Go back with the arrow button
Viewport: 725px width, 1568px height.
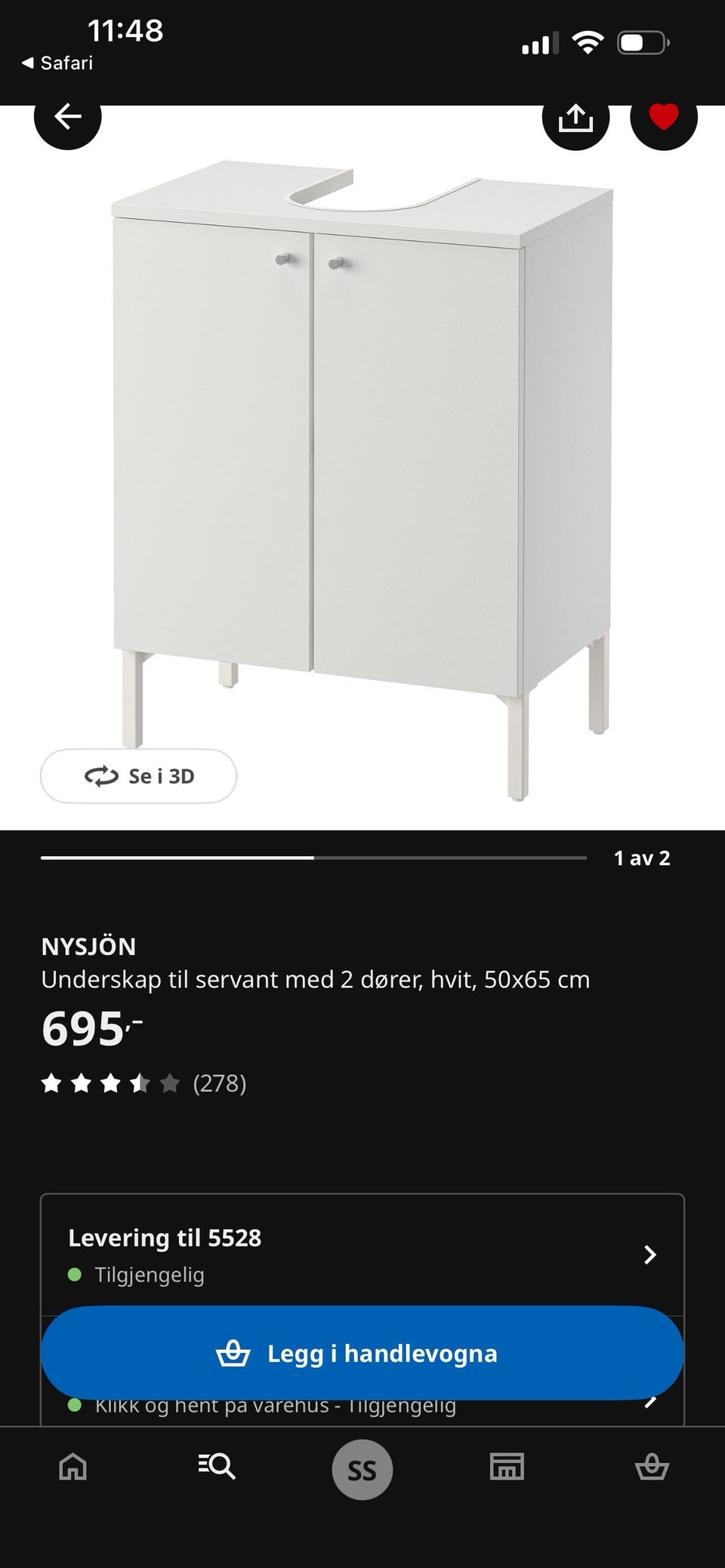[x=68, y=118]
